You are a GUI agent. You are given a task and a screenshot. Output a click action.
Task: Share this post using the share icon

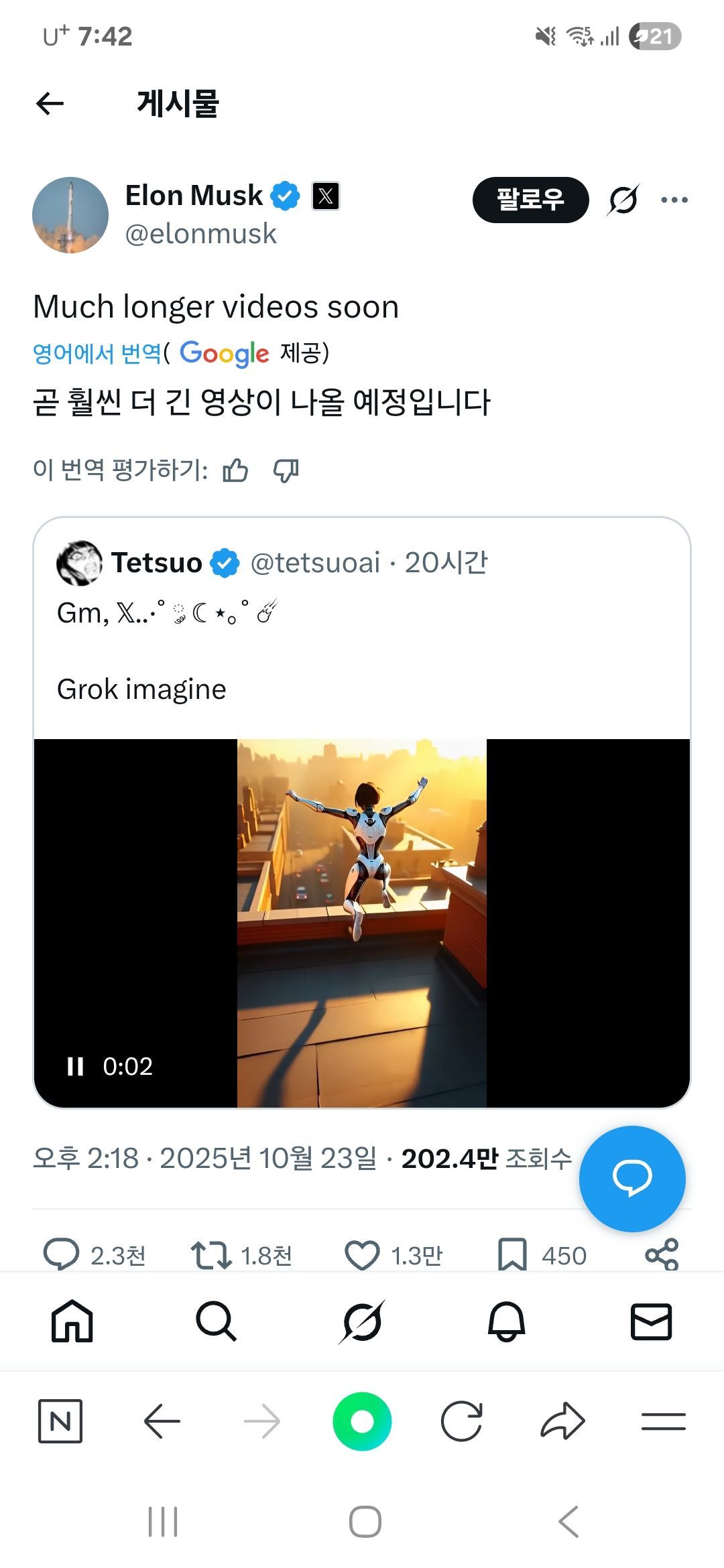pyautogui.click(x=662, y=1255)
